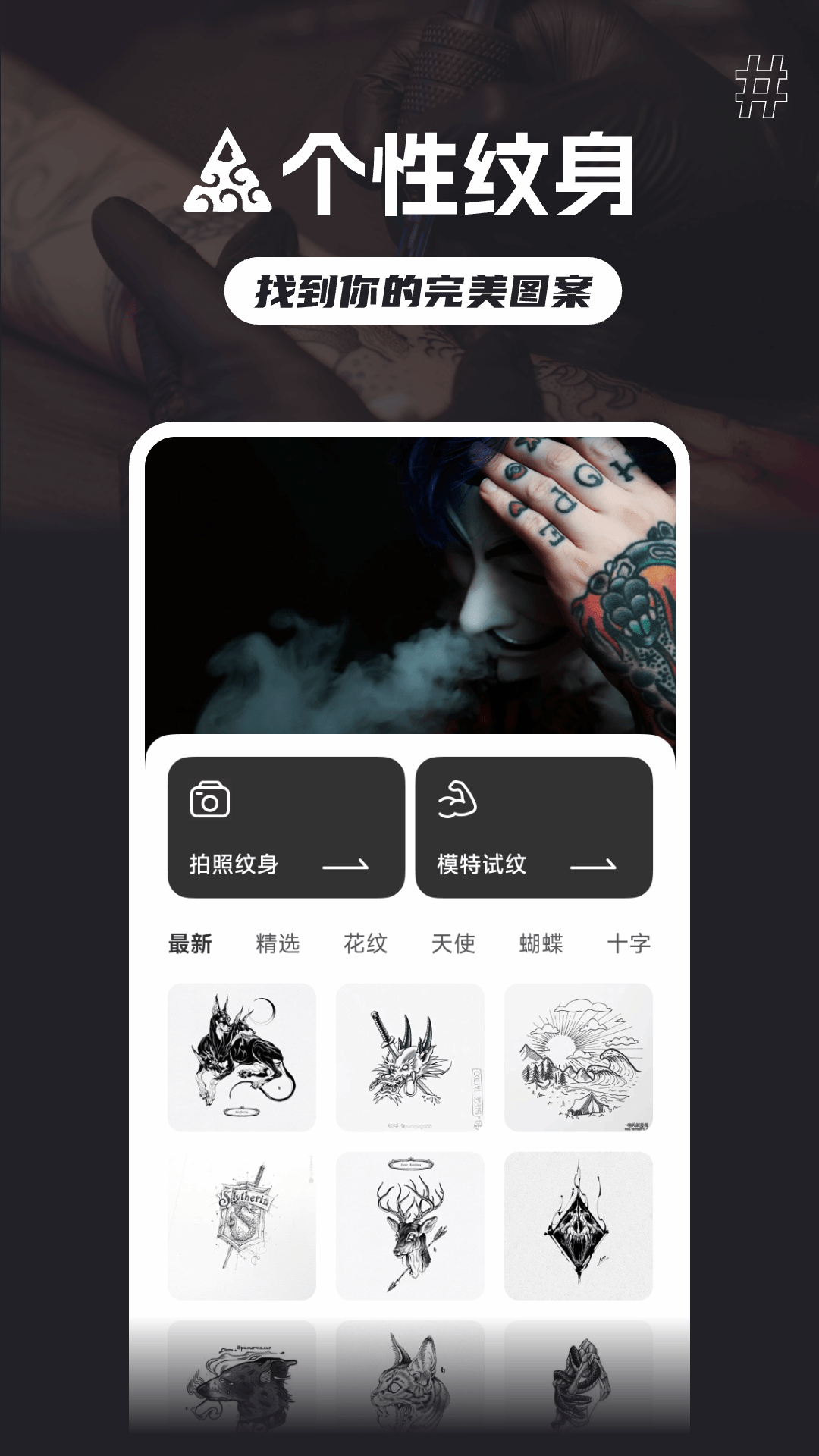Open 拍照纹身 photo tattoo feature
Image resolution: width=819 pixels, height=1456 pixels.
284,827
